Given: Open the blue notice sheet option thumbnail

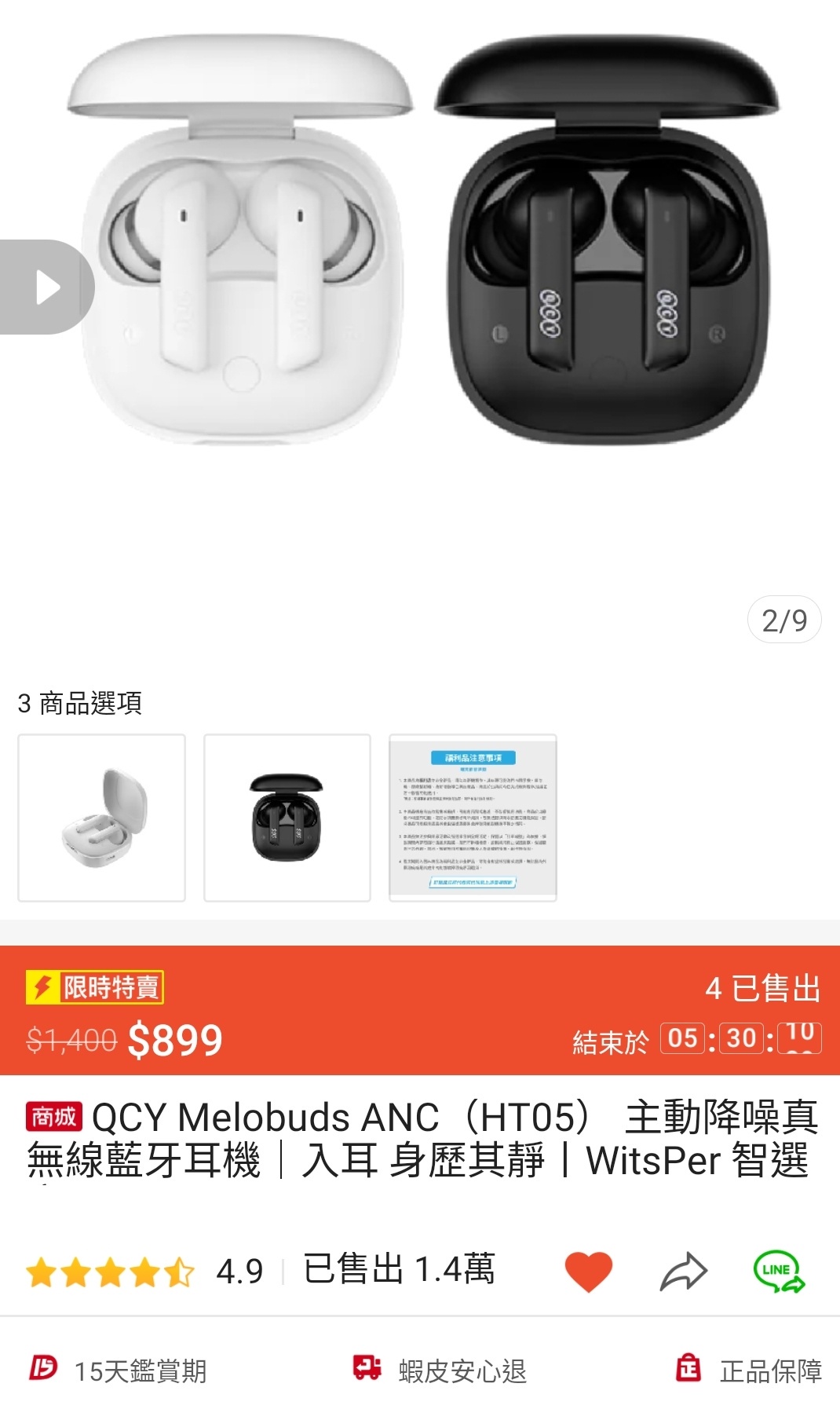Looking at the screenshot, I should click(x=473, y=818).
